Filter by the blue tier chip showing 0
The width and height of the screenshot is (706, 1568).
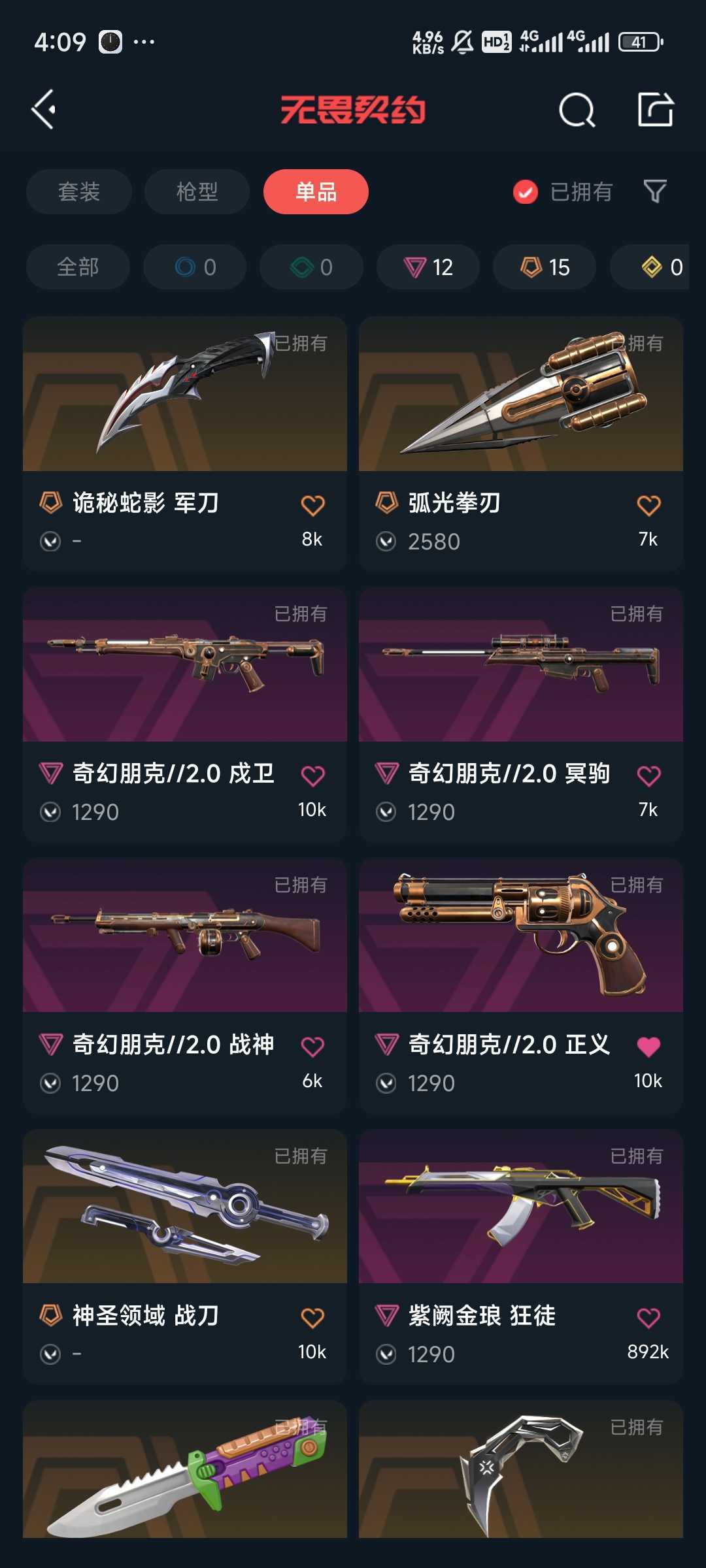[x=195, y=267]
